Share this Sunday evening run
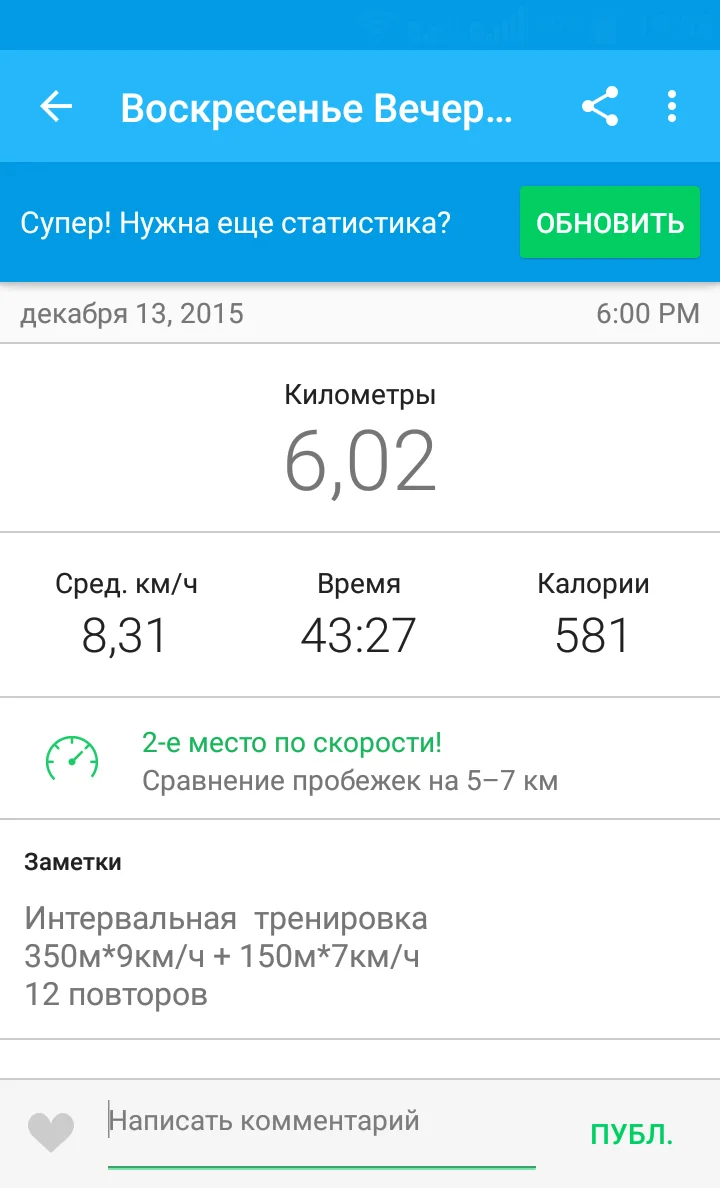This screenshot has height=1188, width=720. [600, 107]
